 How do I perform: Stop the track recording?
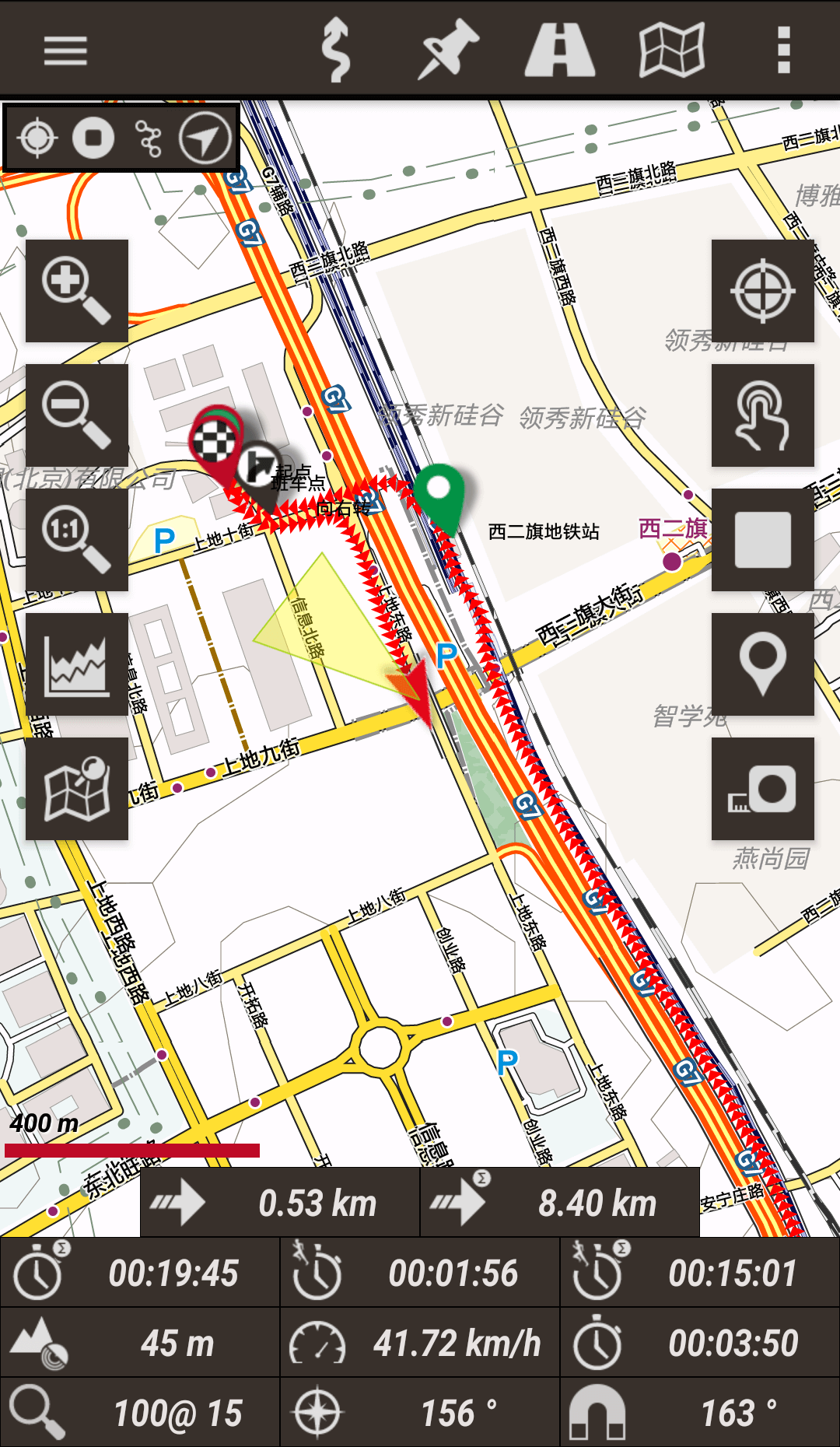coord(93,138)
